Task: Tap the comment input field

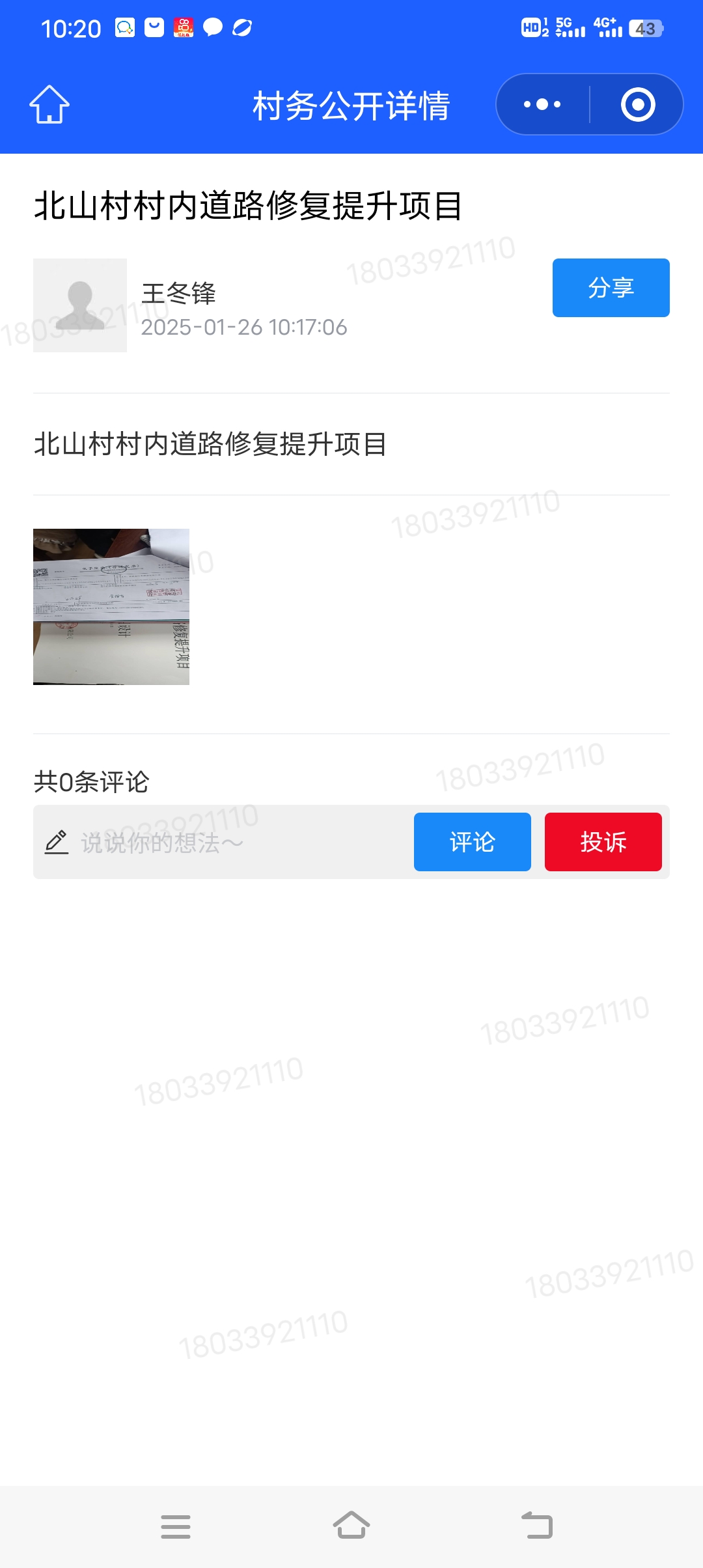Action: (221, 843)
